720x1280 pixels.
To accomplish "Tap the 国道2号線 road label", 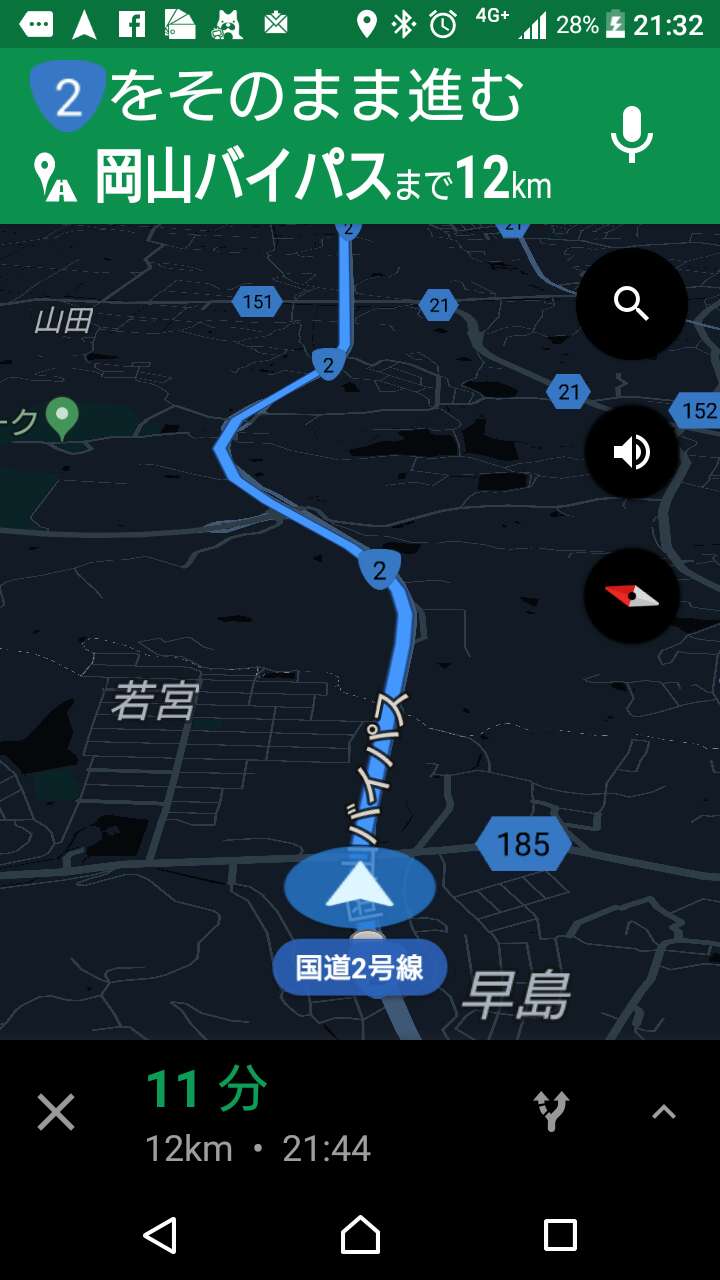I will tap(360, 968).
